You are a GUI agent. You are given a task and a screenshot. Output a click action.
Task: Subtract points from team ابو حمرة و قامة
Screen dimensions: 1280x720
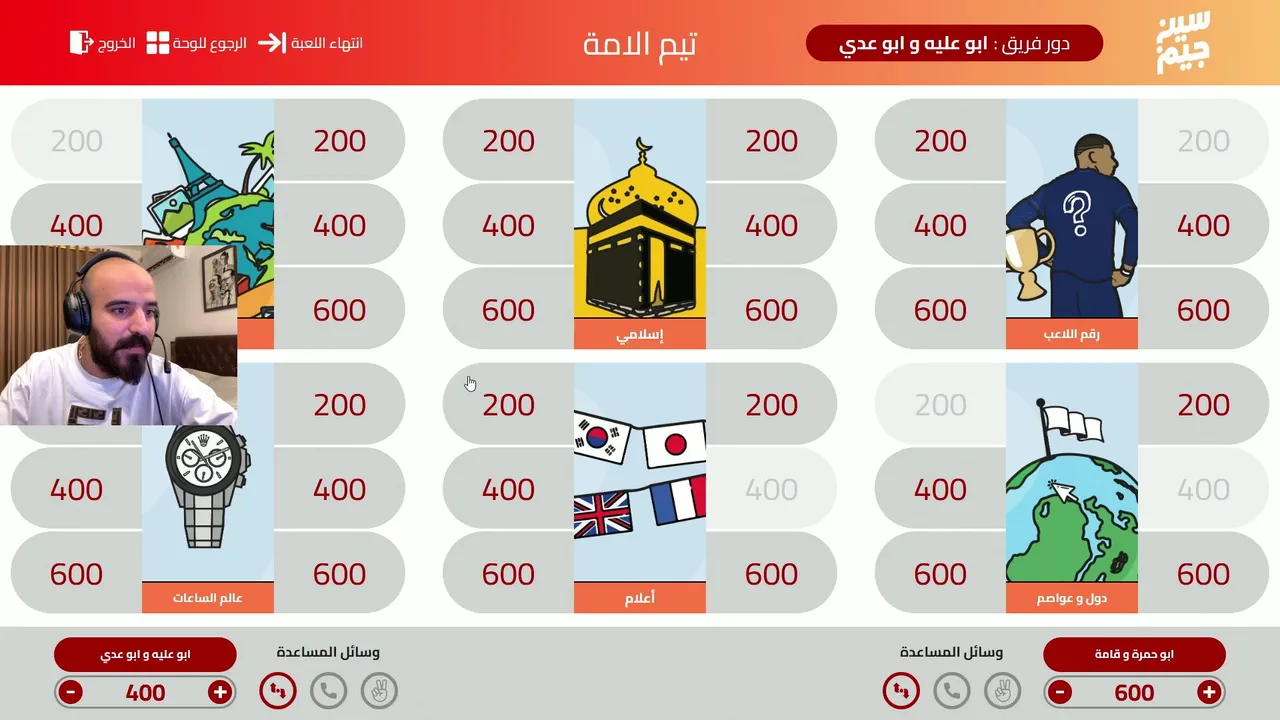pos(1060,692)
